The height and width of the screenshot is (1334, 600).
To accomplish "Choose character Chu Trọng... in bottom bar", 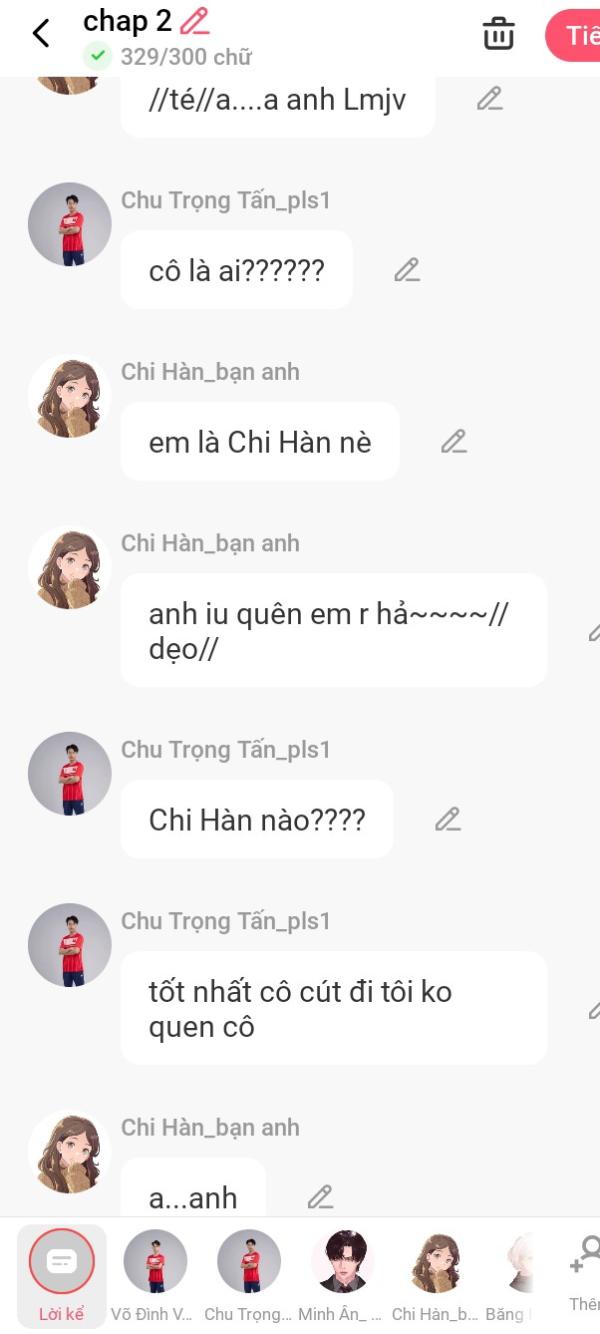I will pos(249,1272).
